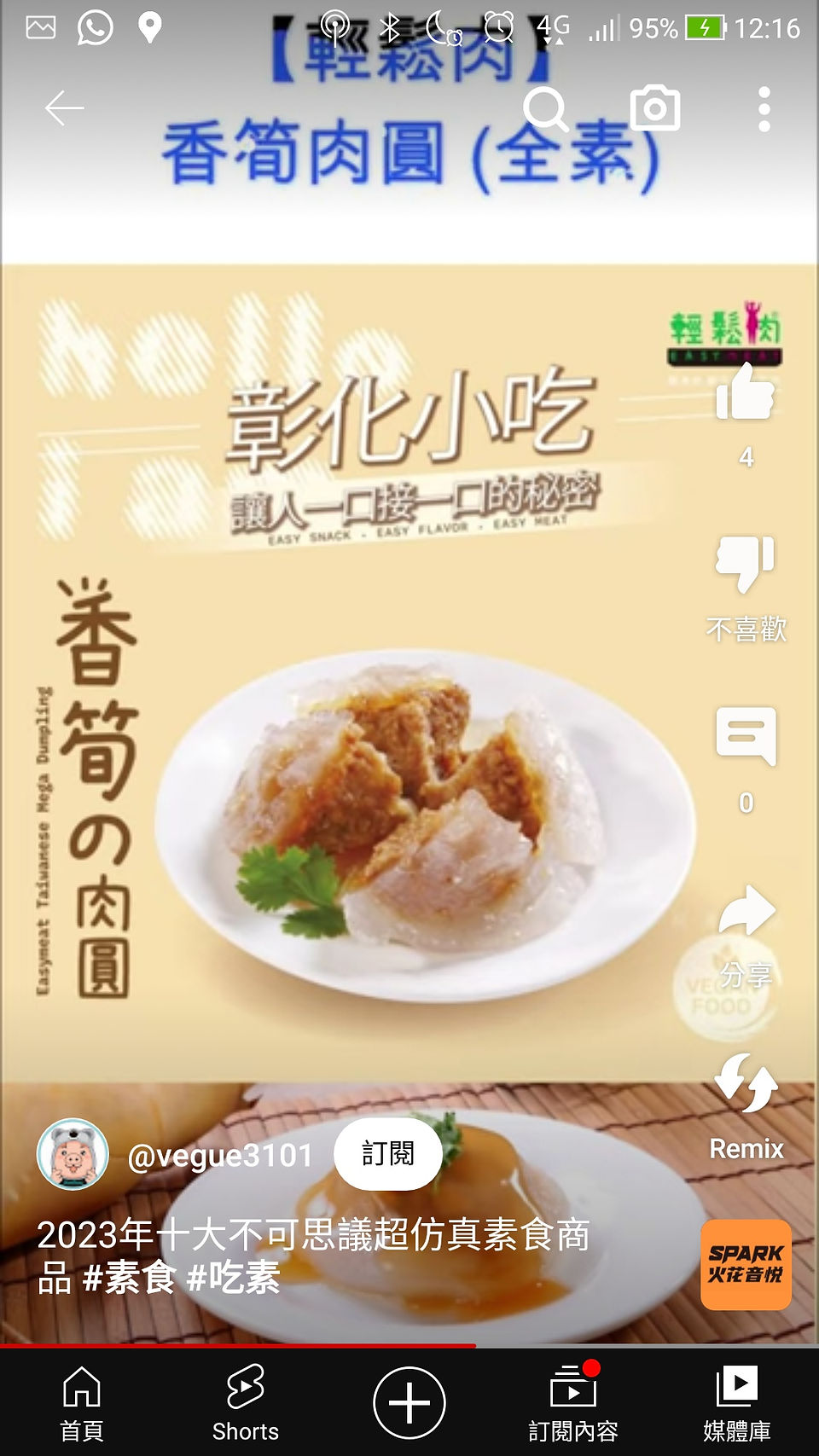This screenshot has height=1456, width=819.
Task: Like this Short with thumbs up
Action: pos(746,392)
